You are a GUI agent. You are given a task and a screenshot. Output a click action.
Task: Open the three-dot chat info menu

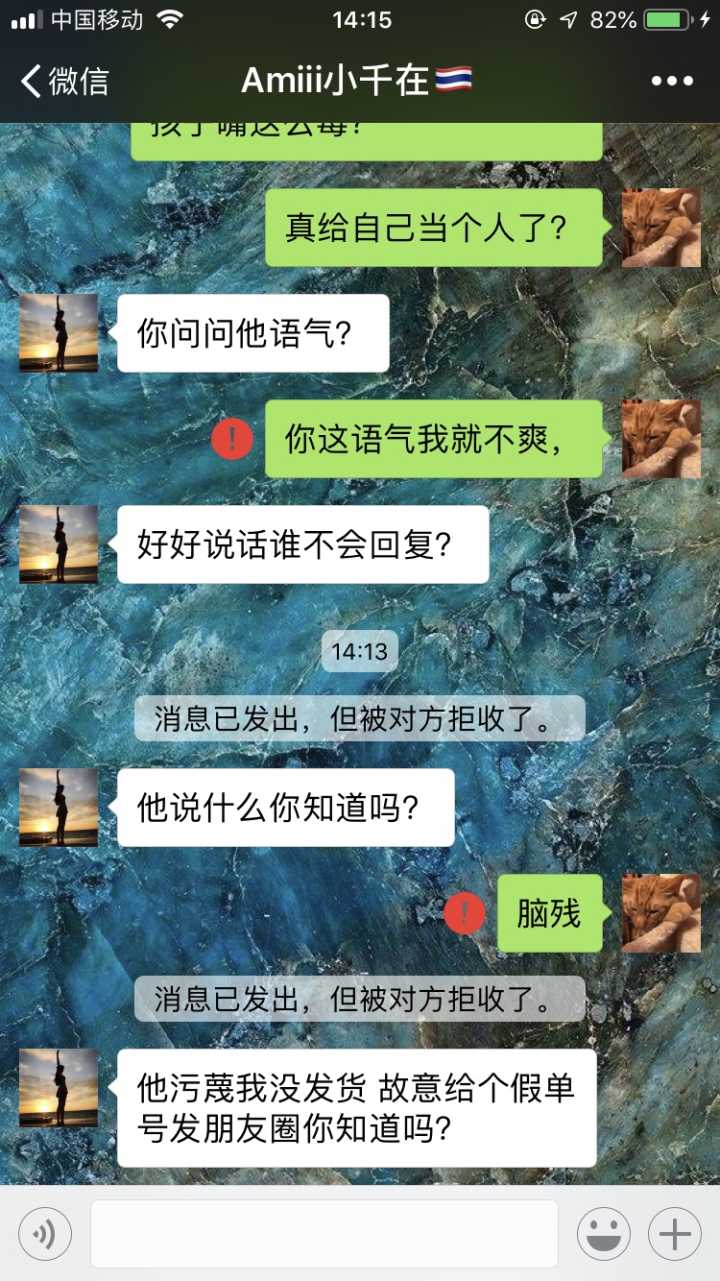pyautogui.click(x=672, y=81)
